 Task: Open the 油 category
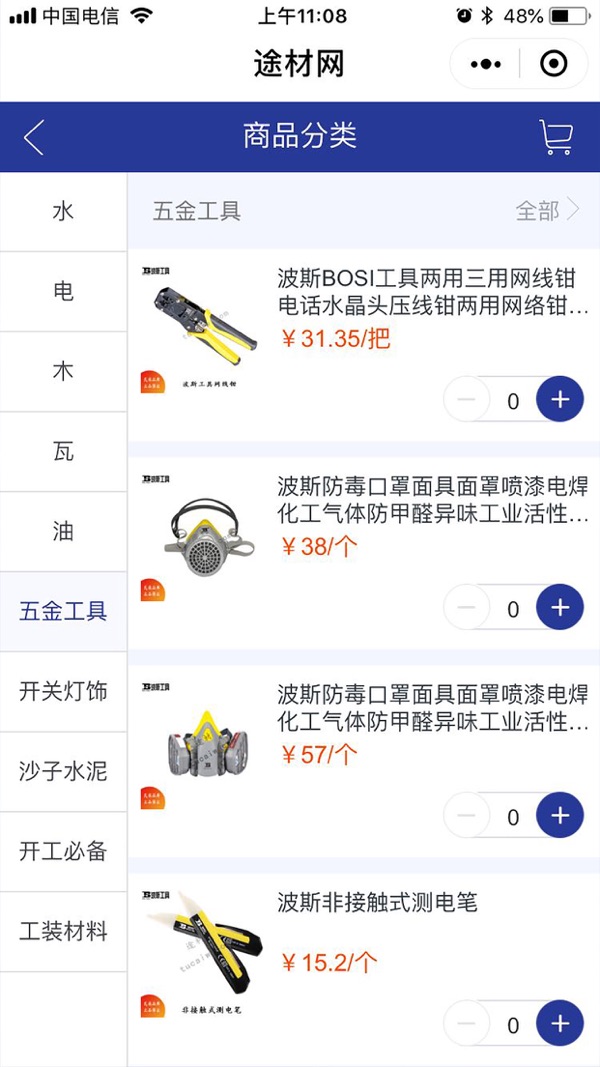[x=63, y=531]
